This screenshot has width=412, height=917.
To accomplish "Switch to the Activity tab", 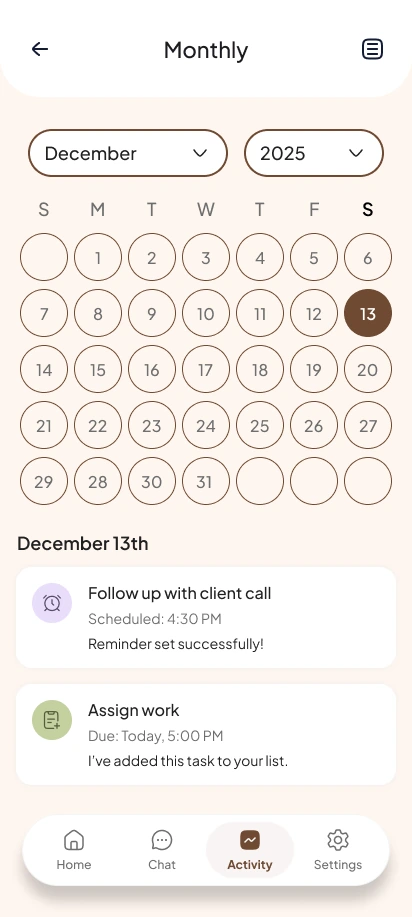I will tap(250, 850).
